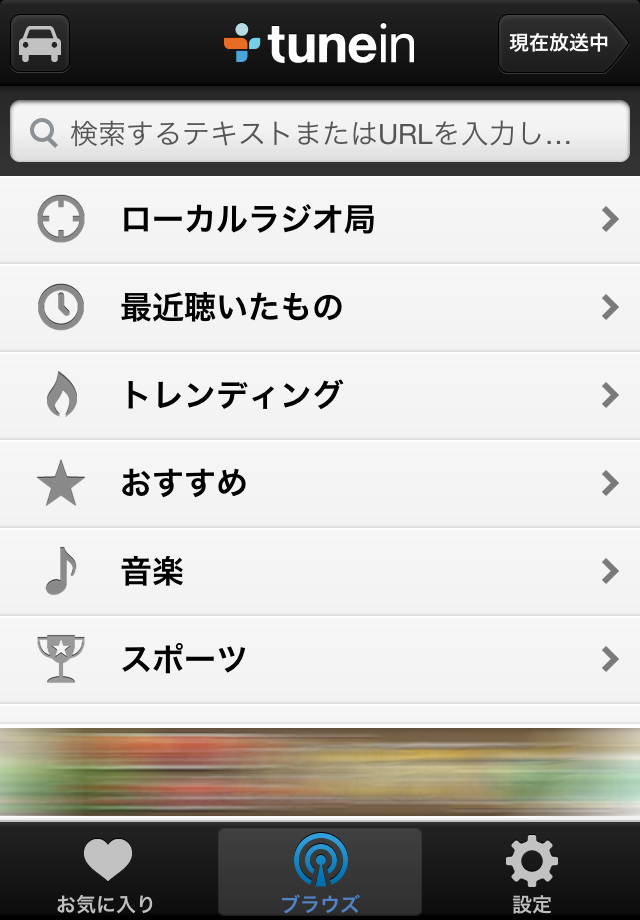The image size is (640, 920).
Task: Browse トレンディング trending stations
Action: (x=320, y=395)
